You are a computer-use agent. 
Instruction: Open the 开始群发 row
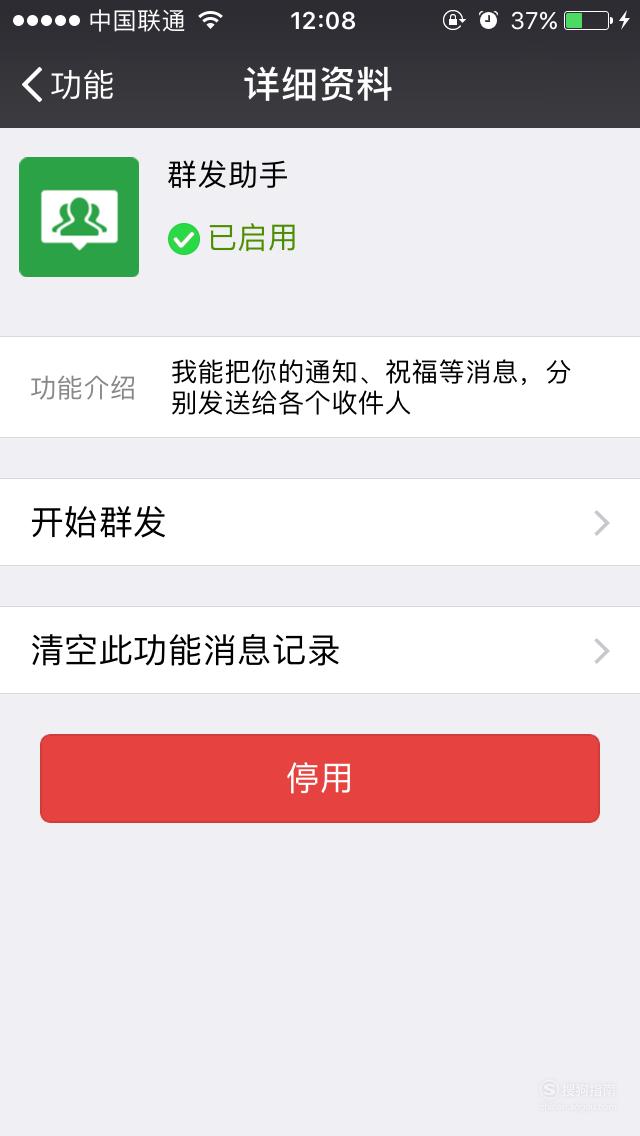click(x=320, y=522)
